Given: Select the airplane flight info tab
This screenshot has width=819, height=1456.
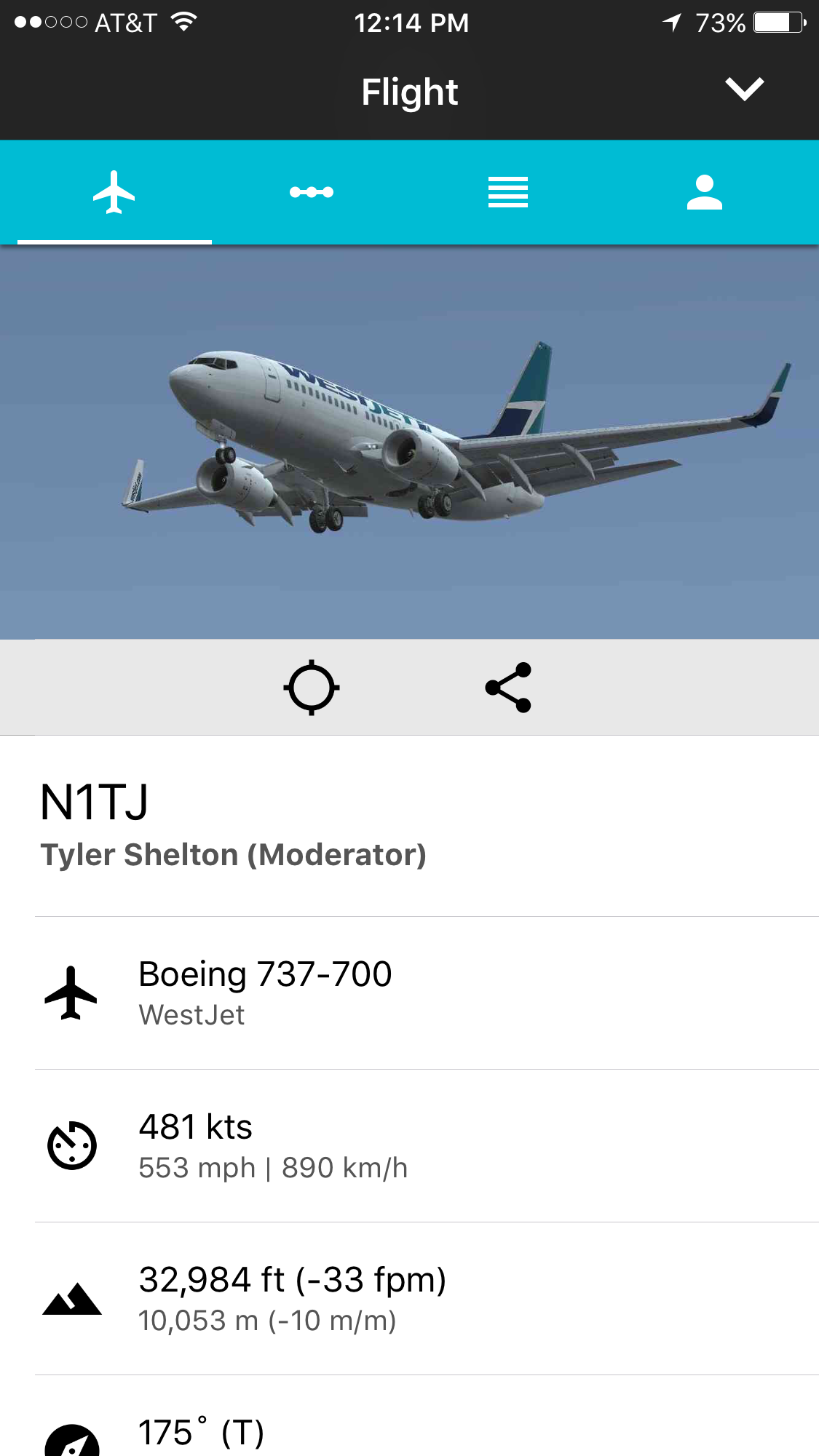Looking at the screenshot, I should (x=114, y=192).
